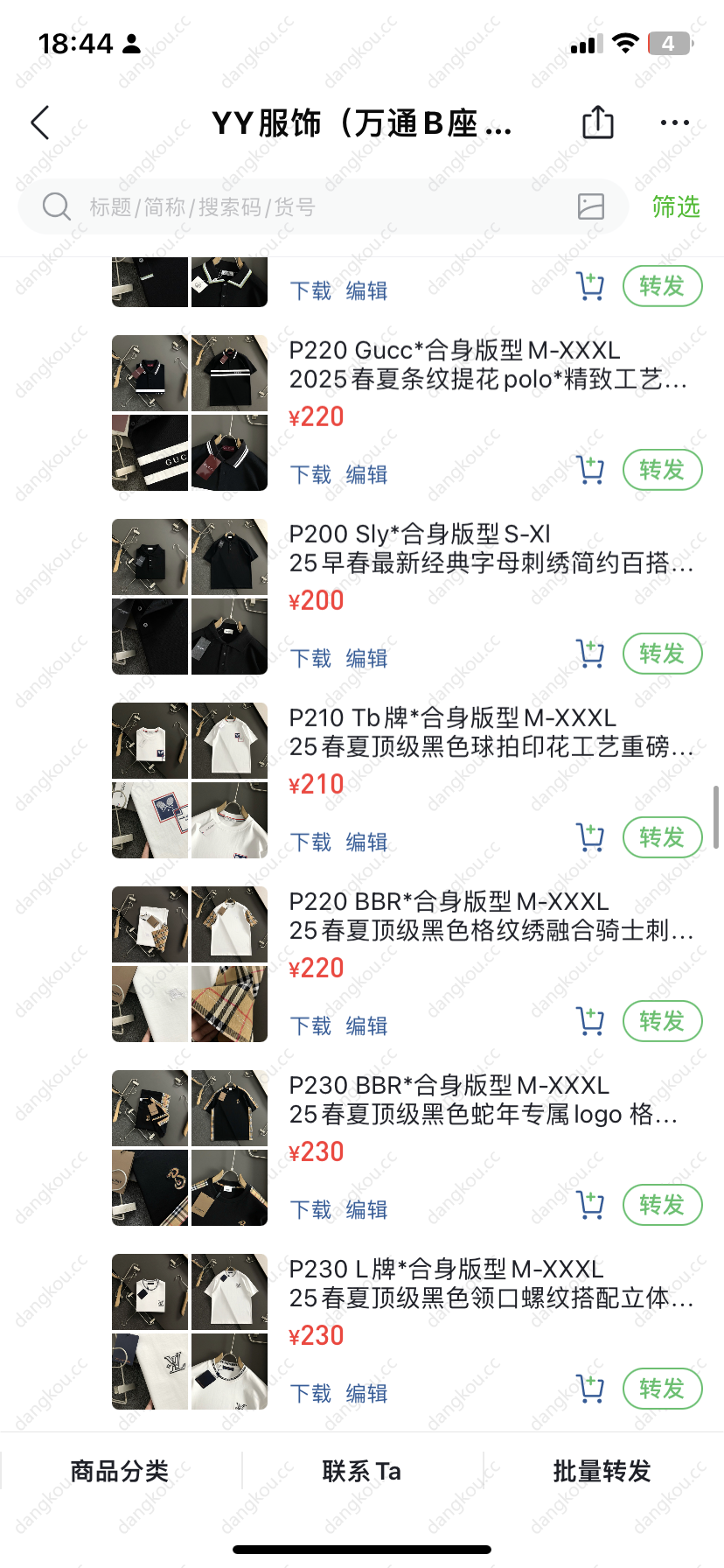Open 商品分类 categories
The image size is (724, 1568).
pyautogui.click(x=120, y=1471)
